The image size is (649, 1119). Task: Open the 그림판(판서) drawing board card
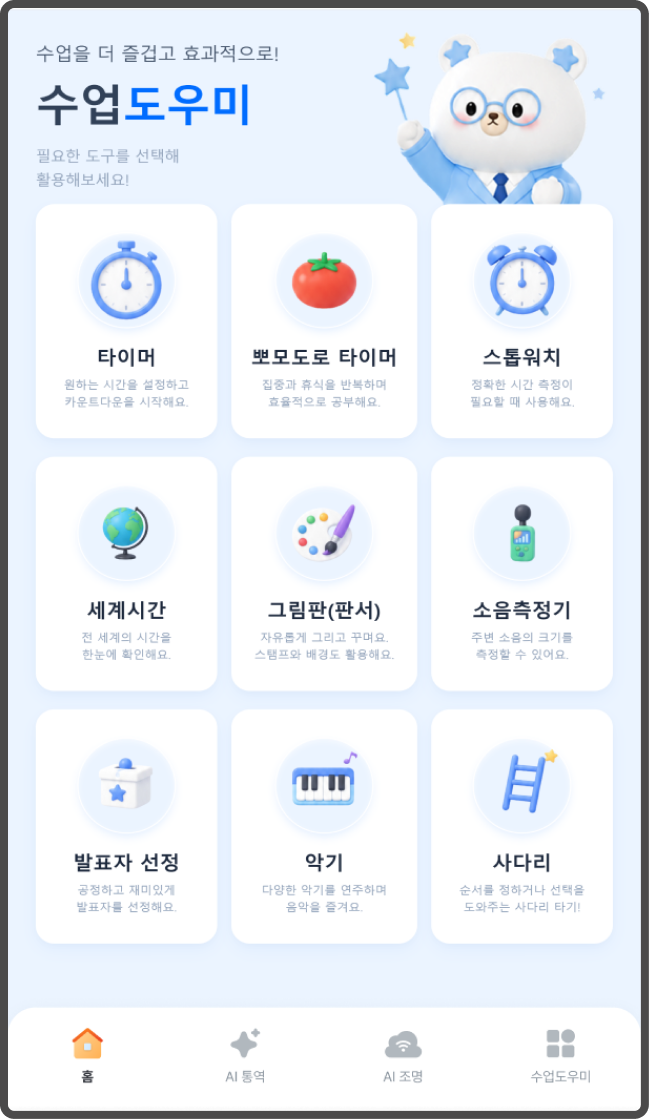tap(324, 574)
